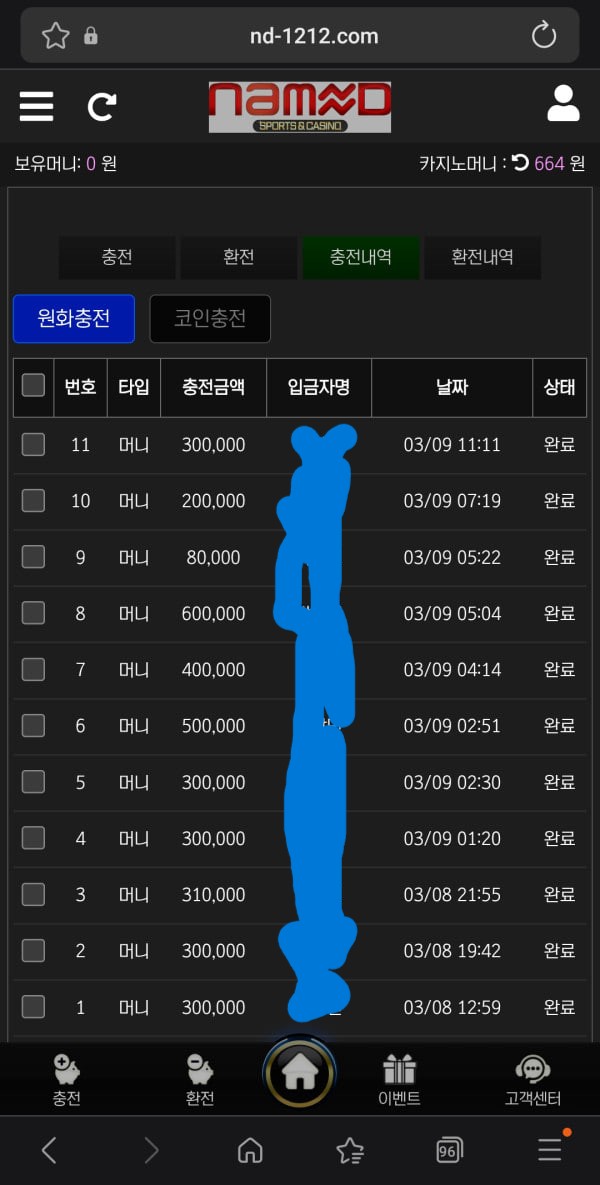Image resolution: width=600 pixels, height=1185 pixels.
Task: Open 고객센터 customer support
Action: coord(532,1080)
